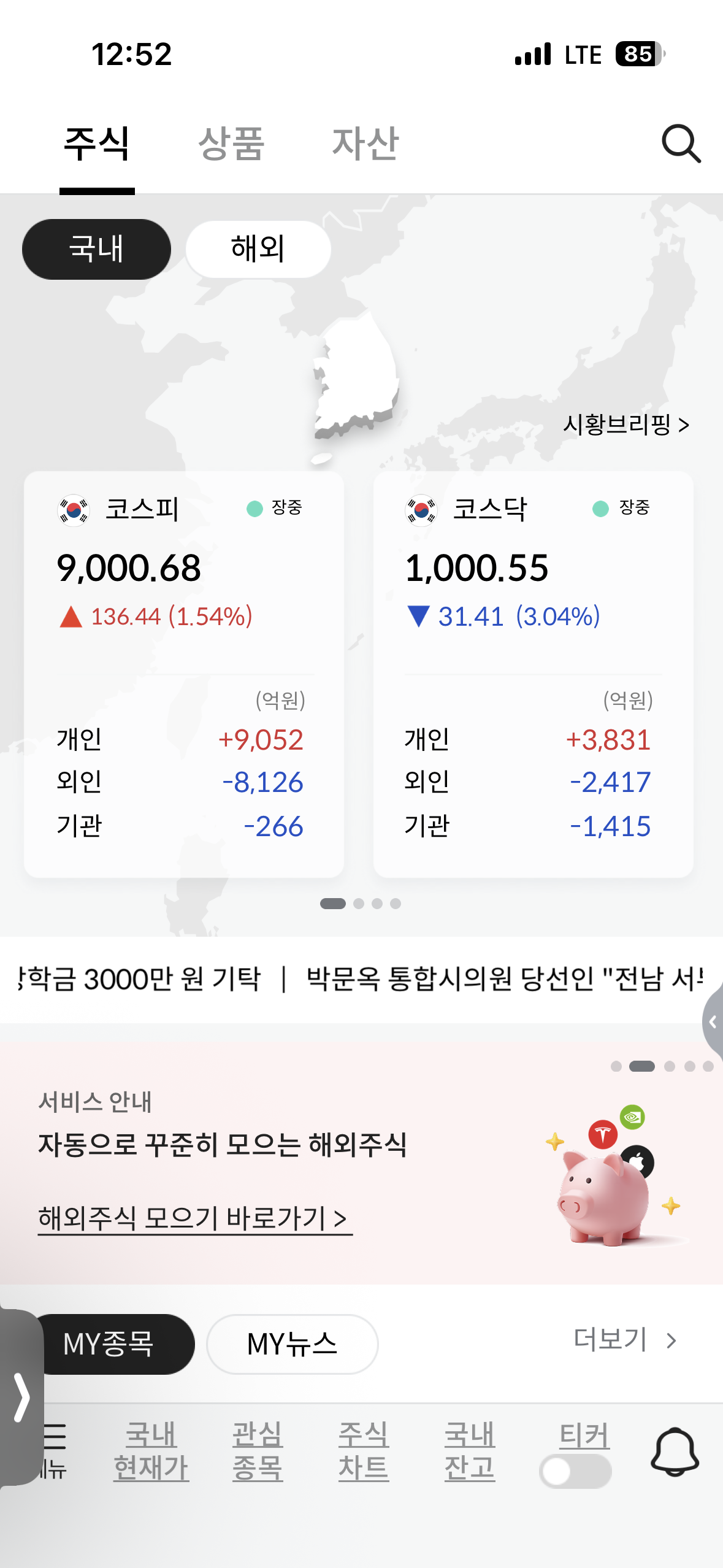Open the 코스피 index card
723x1568 pixels.
coord(184,674)
